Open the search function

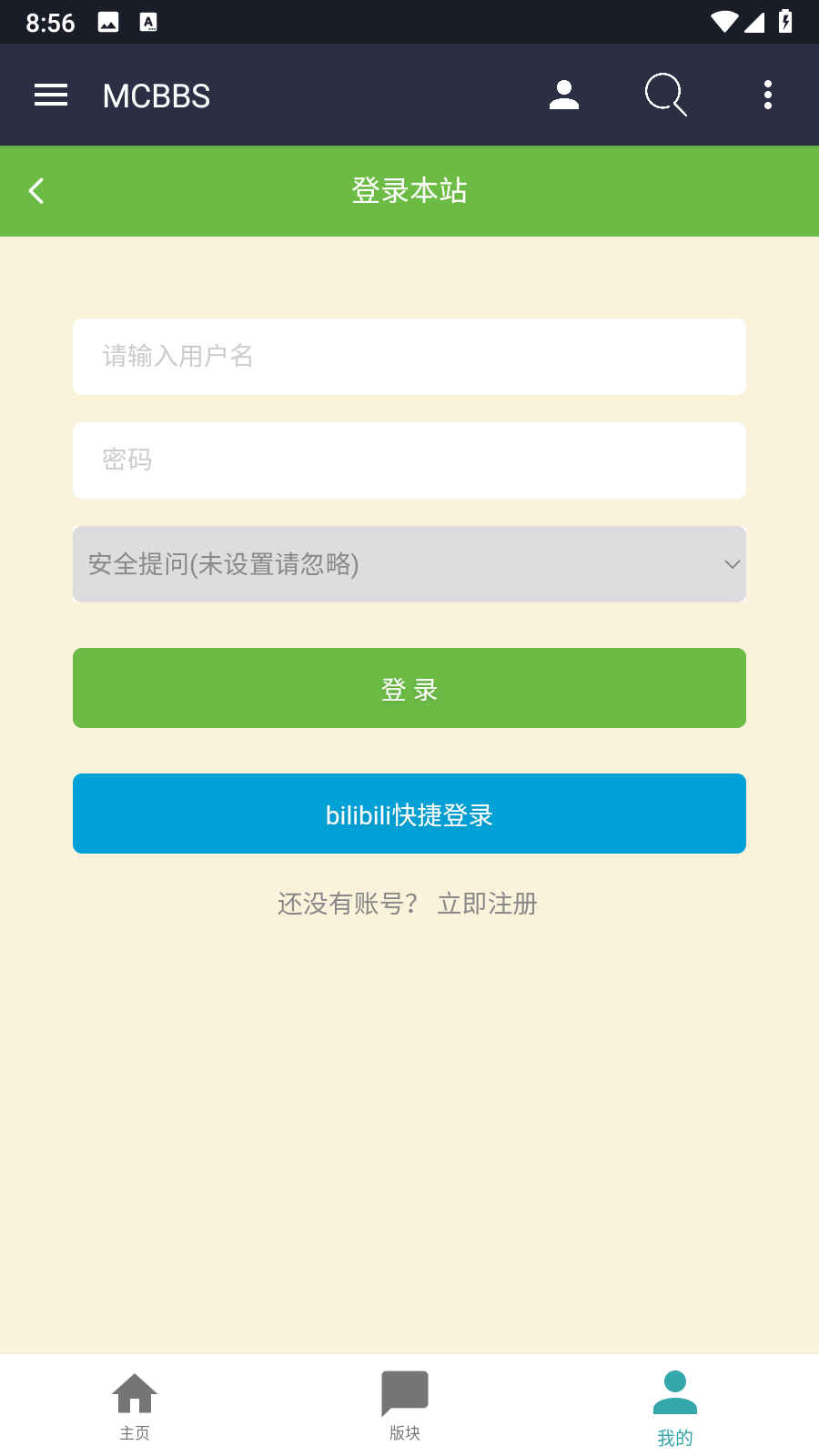click(x=664, y=95)
